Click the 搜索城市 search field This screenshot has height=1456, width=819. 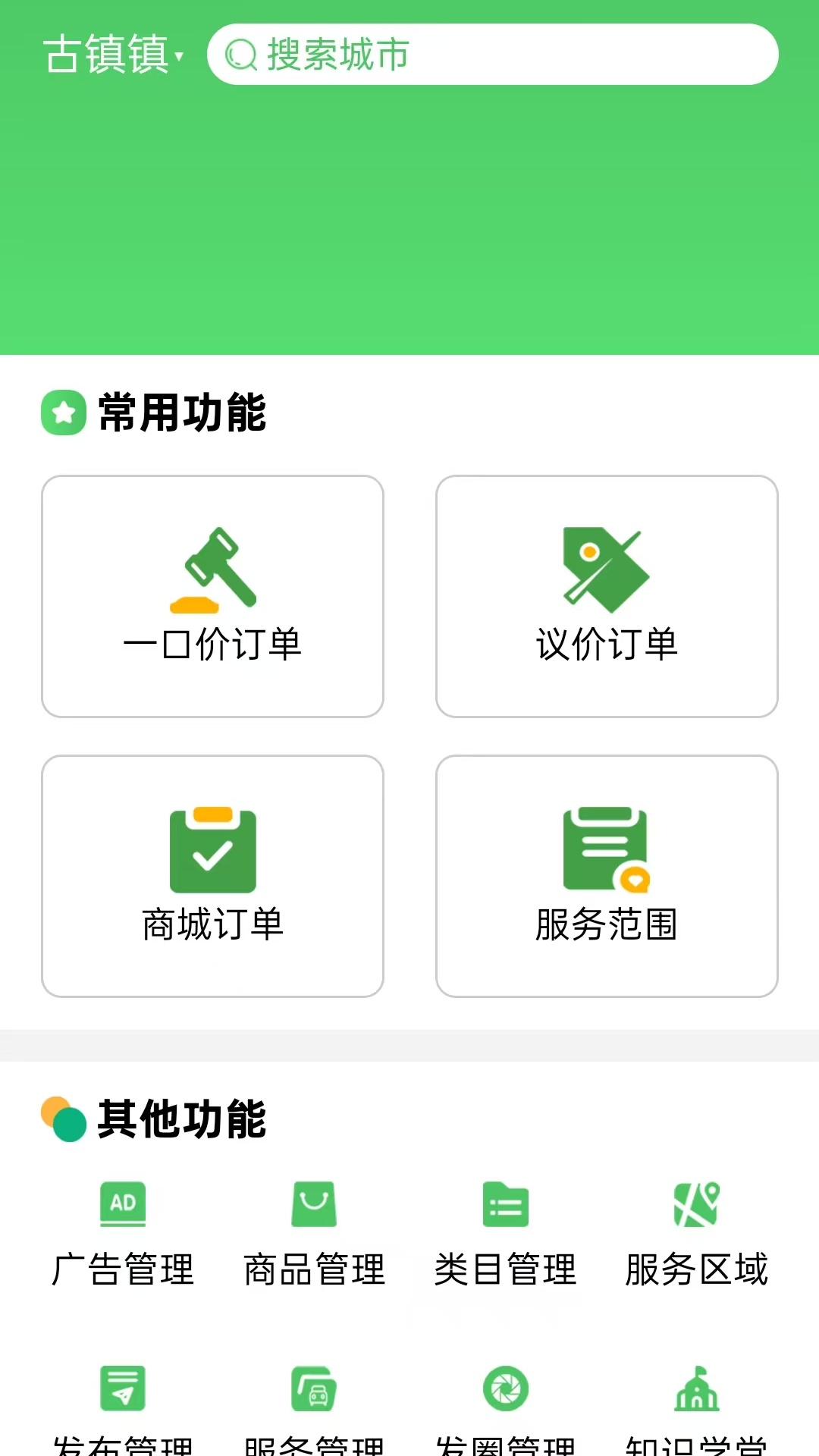493,53
